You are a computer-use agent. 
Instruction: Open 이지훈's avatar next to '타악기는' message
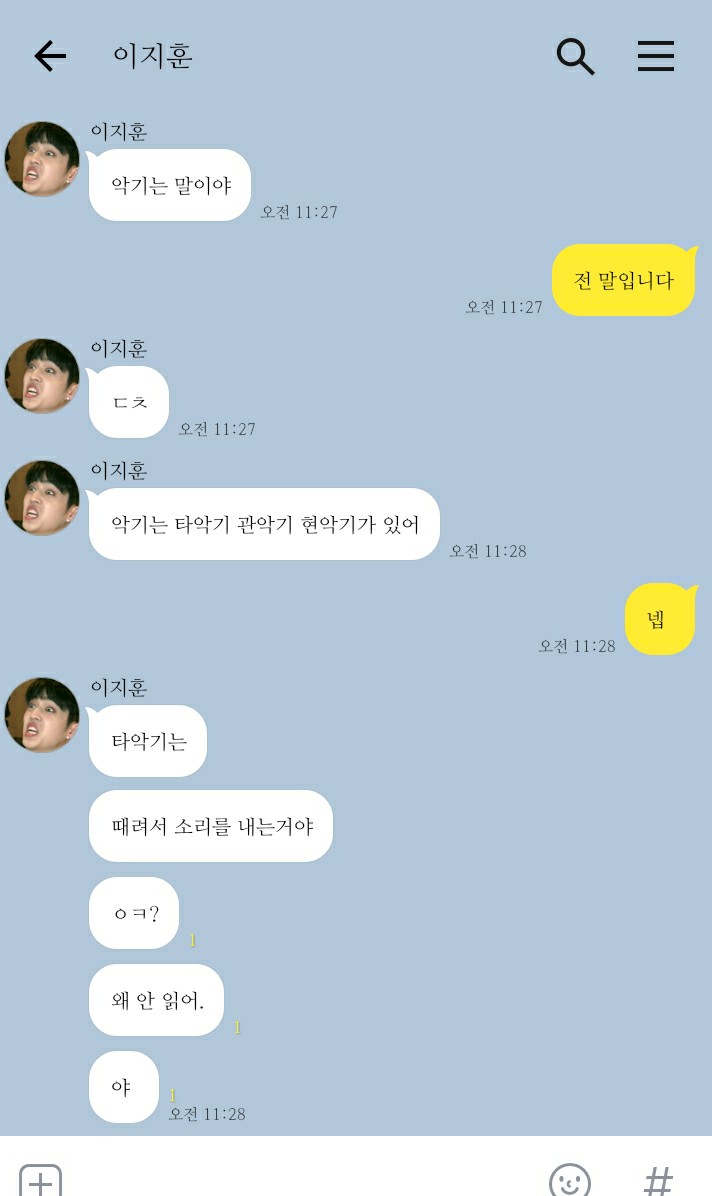[x=42, y=715]
